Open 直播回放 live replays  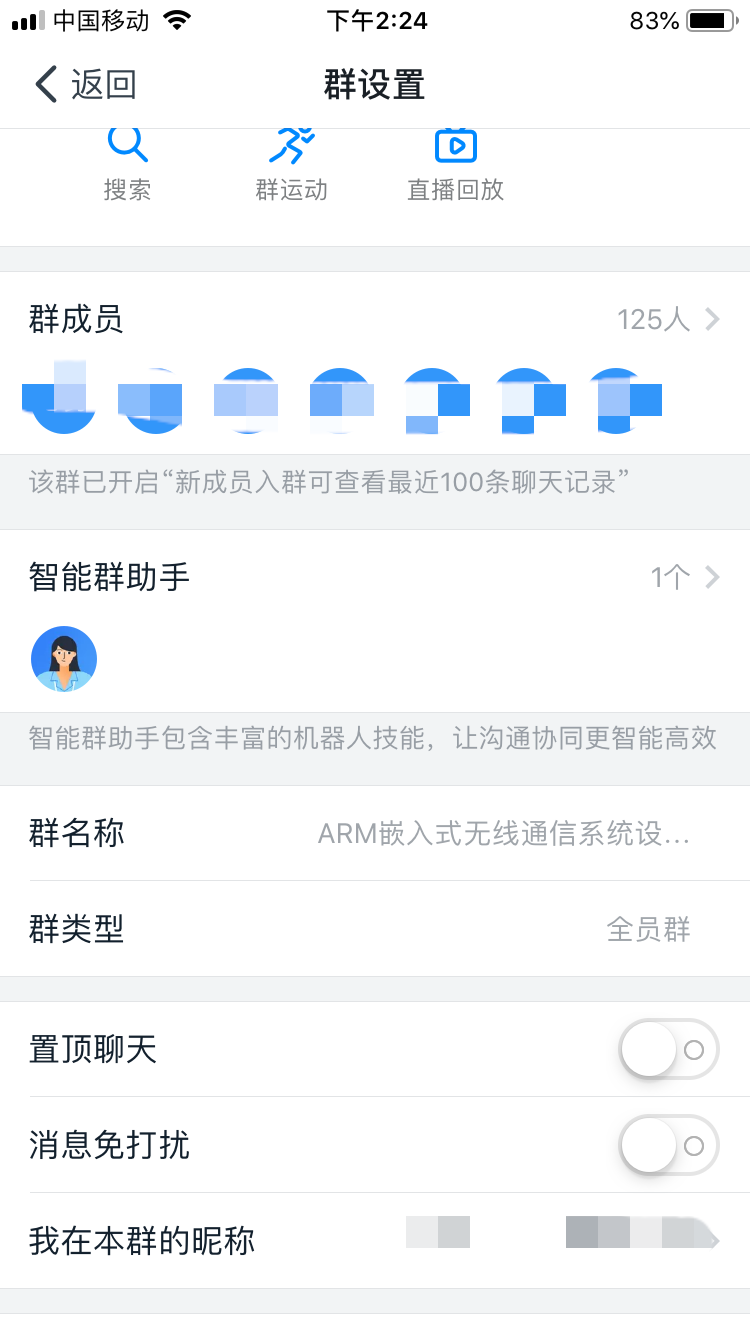(x=455, y=165)
